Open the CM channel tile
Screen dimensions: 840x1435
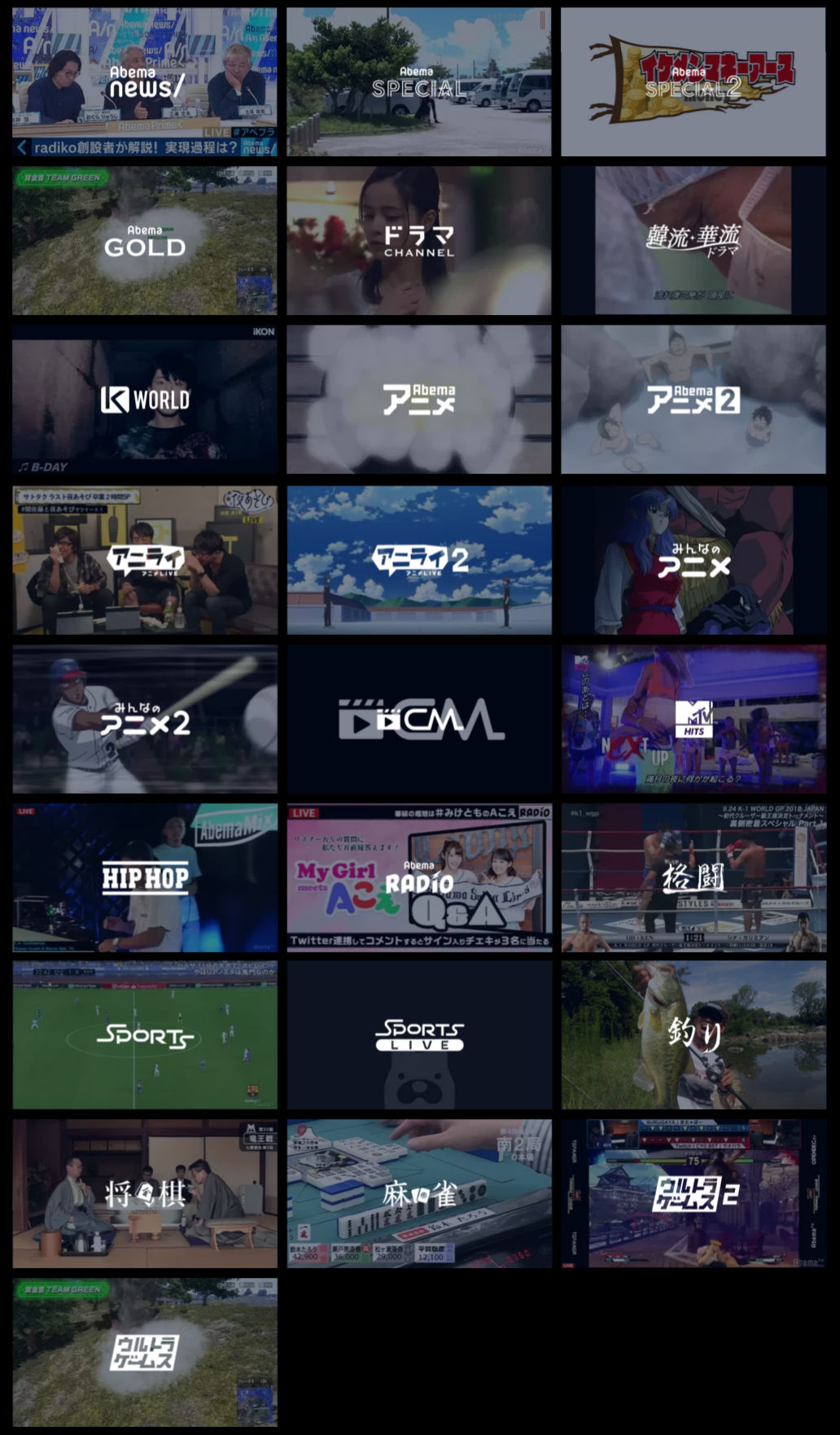click(419, 720)
